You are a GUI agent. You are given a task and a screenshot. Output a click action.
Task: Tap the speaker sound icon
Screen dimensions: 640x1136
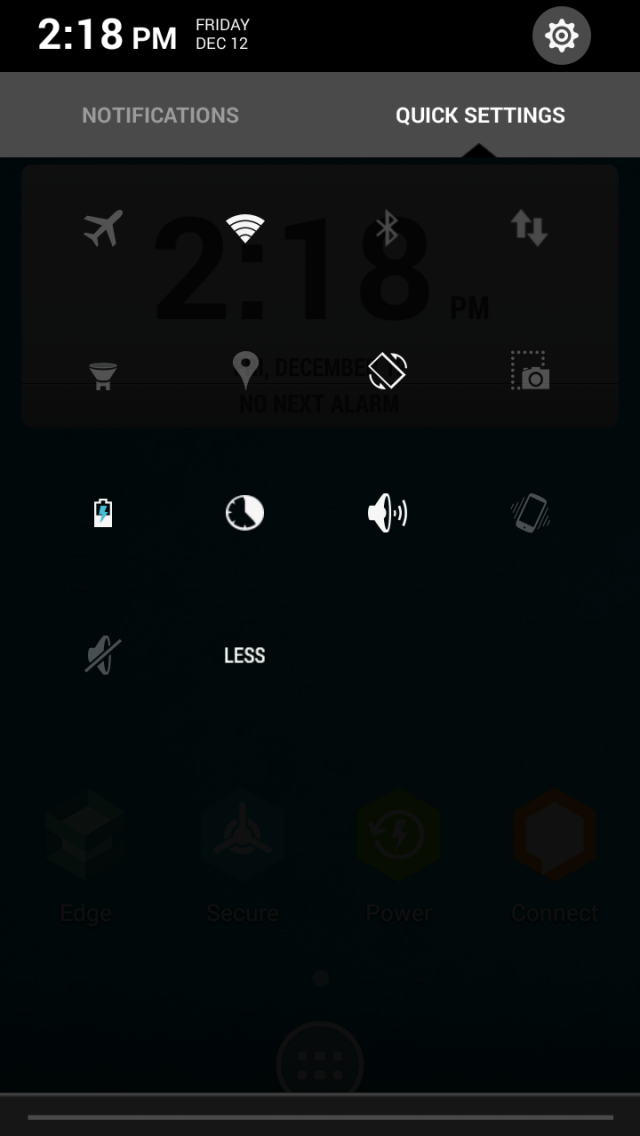(387, 513)
